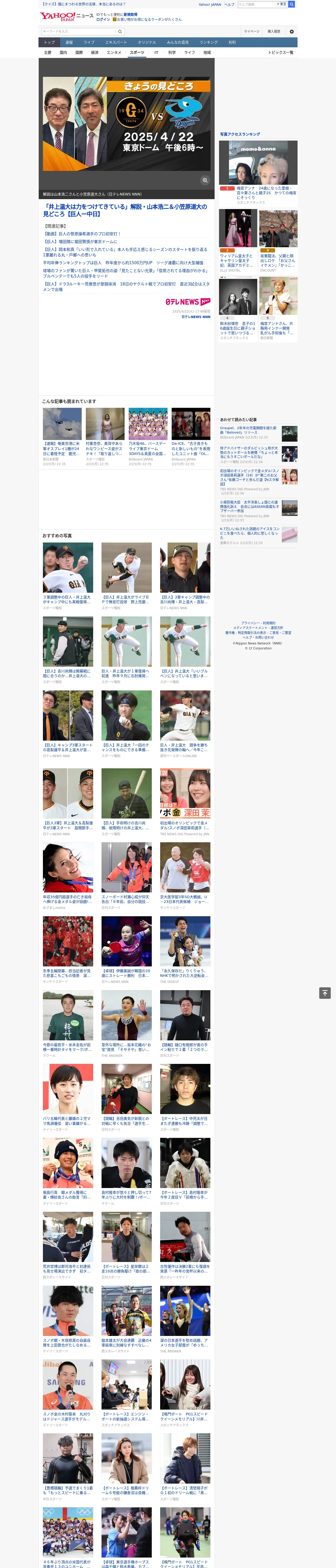The image size is (336, 1568).
Task: Select the 国際 category
Action: pos(79,52)
